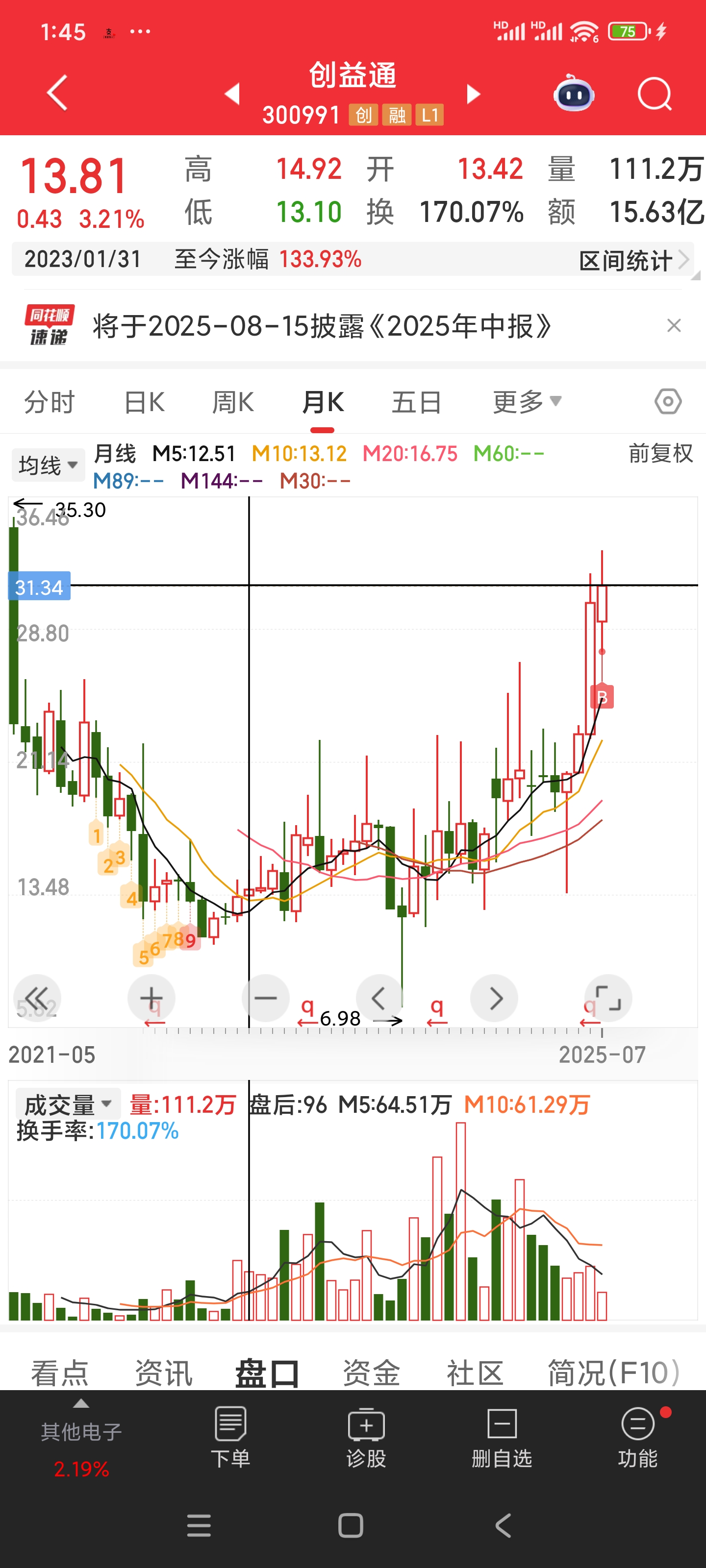Tap the system home button
Screen dimensions: 706x1568
[x=350, y=1525]
